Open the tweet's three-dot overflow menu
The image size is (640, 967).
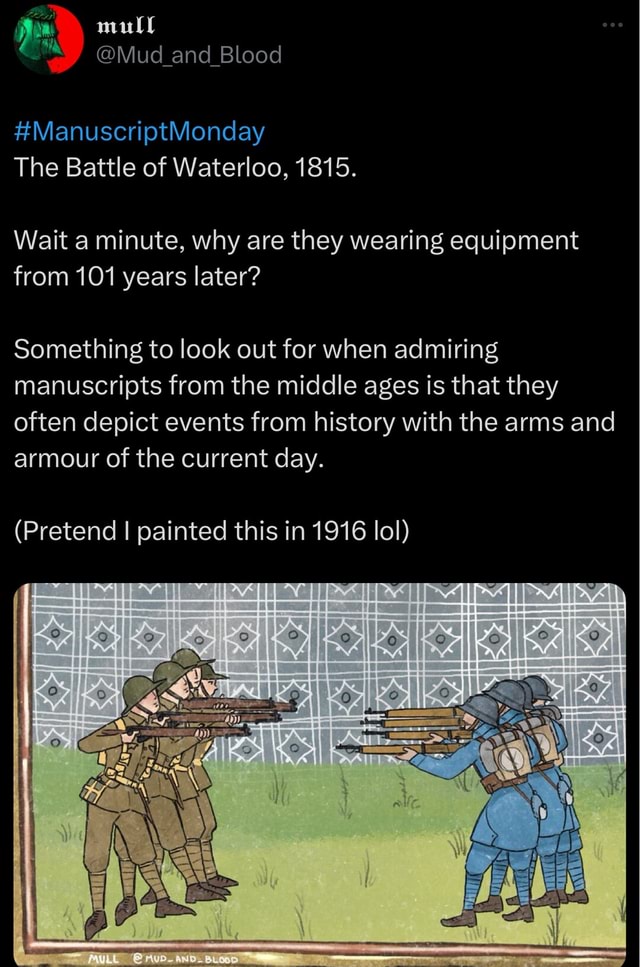(614, 24)
